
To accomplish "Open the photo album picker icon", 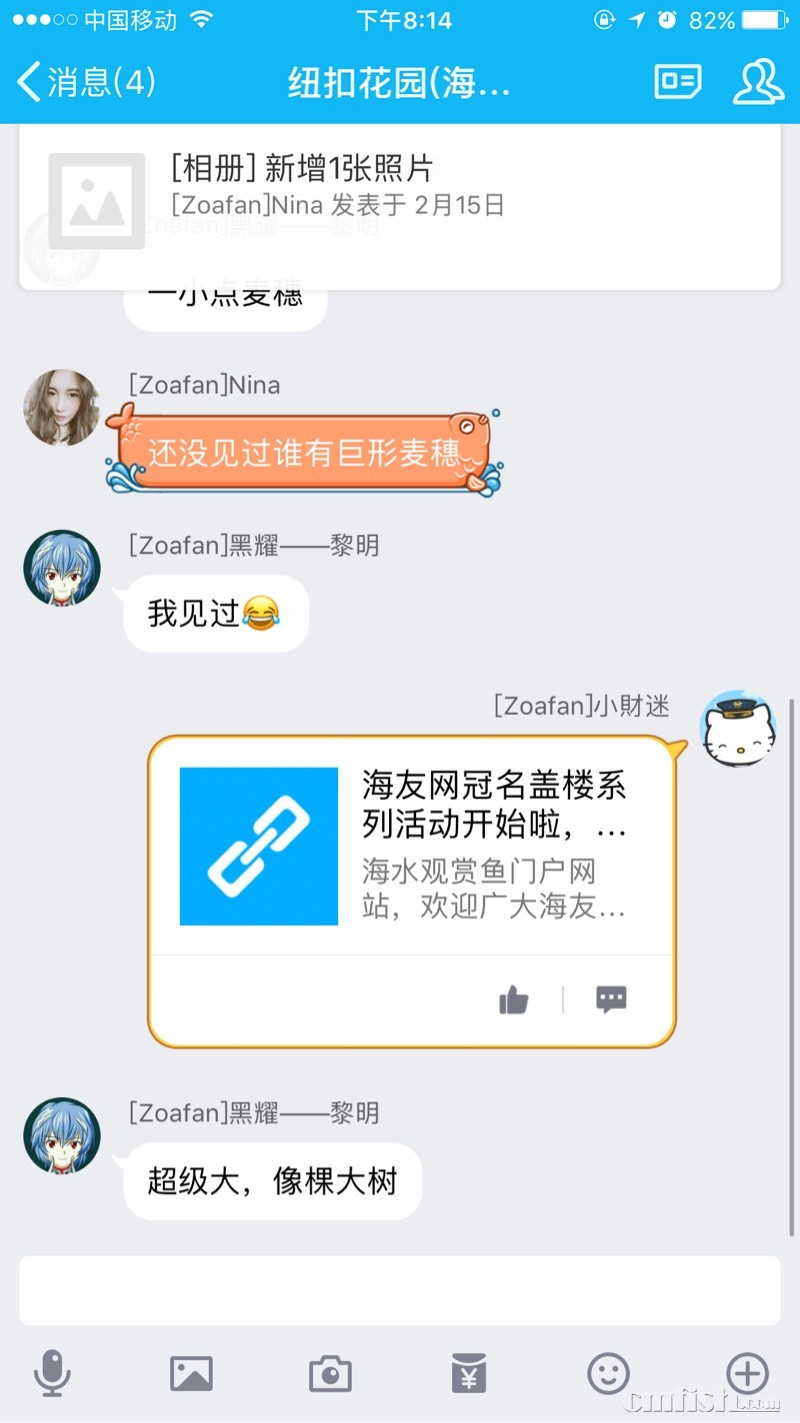I will [191, 1373].
